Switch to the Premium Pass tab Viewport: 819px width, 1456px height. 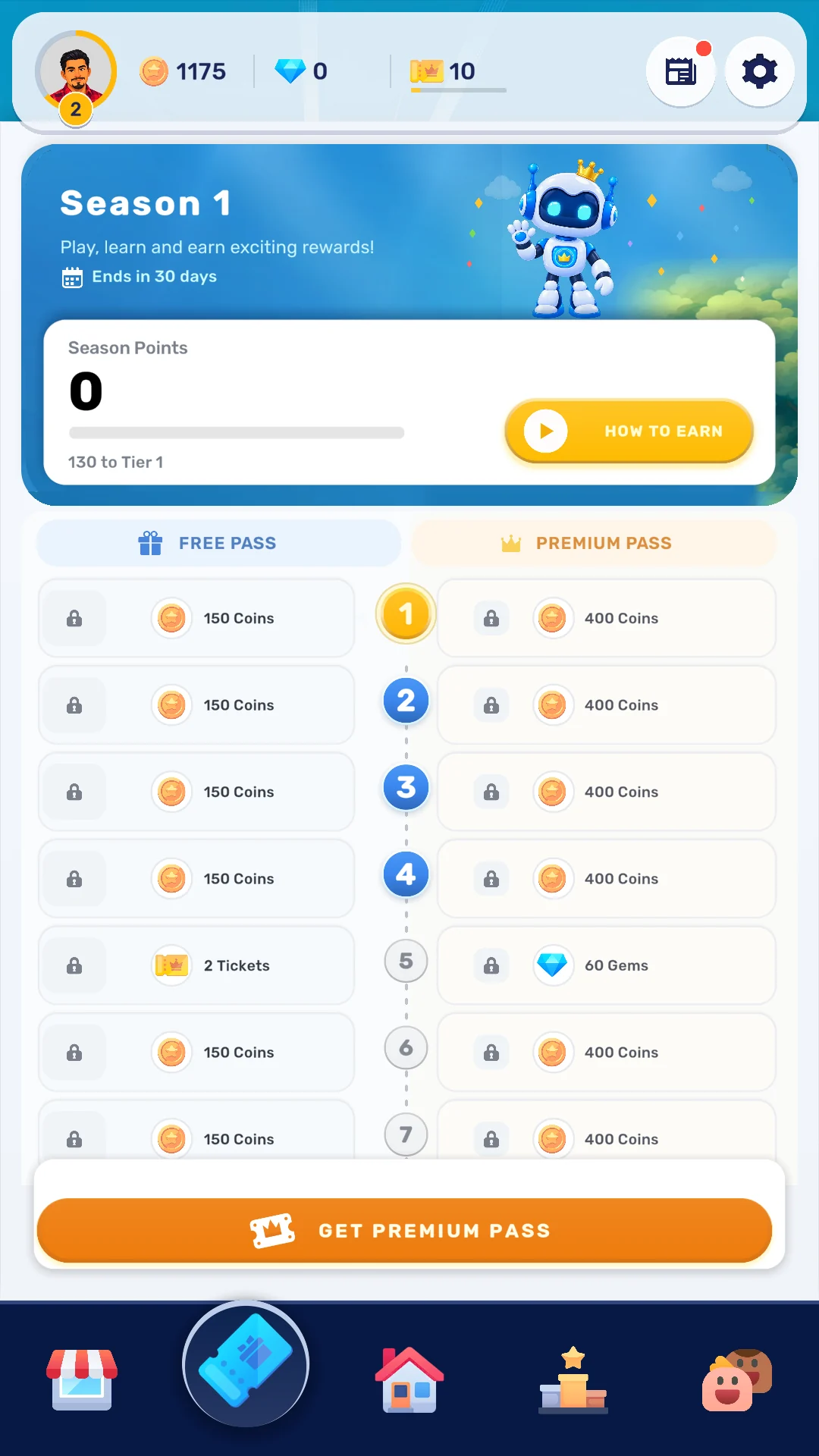coord(594,543)
